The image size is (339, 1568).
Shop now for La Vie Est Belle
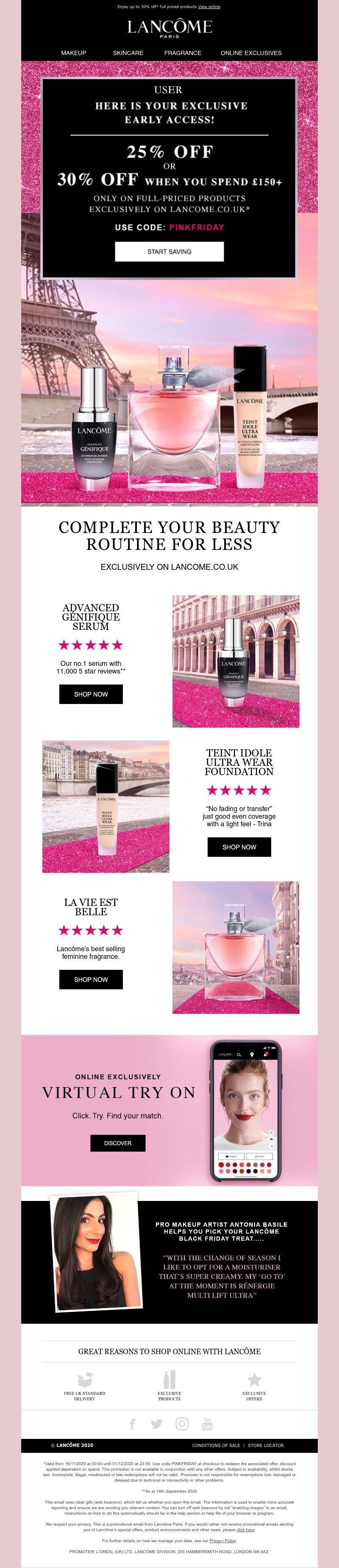pyautogui.click(x=91, y=980)
